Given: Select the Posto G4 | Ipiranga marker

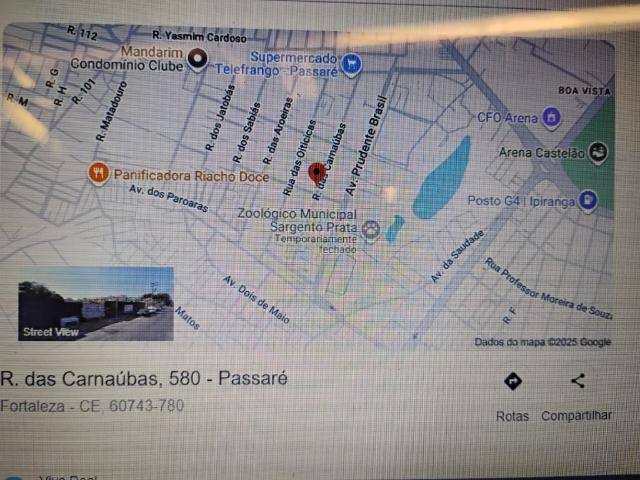Looking at the screenshot, I should tap(587, 200).
